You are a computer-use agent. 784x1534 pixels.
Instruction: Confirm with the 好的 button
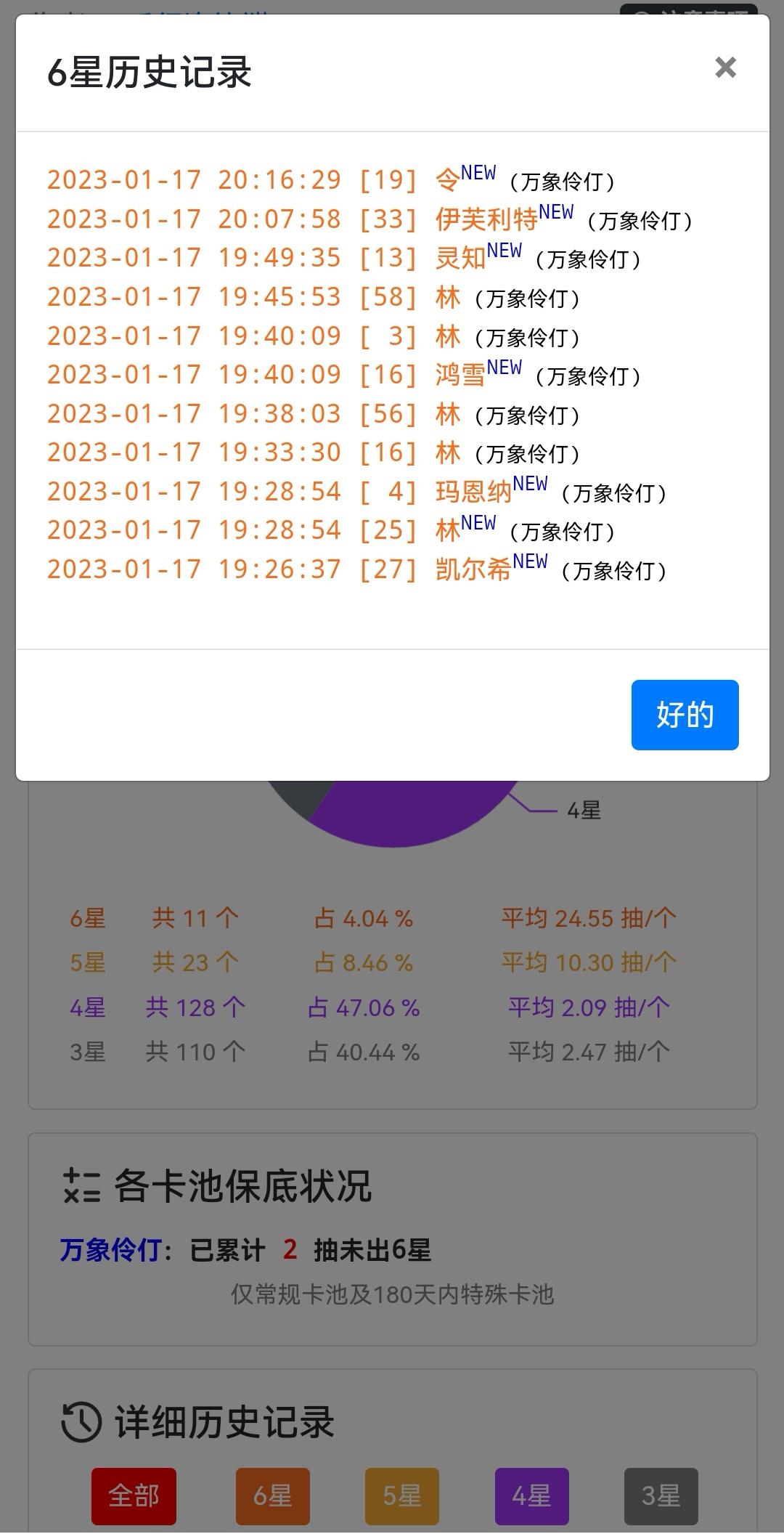[685, 715]
